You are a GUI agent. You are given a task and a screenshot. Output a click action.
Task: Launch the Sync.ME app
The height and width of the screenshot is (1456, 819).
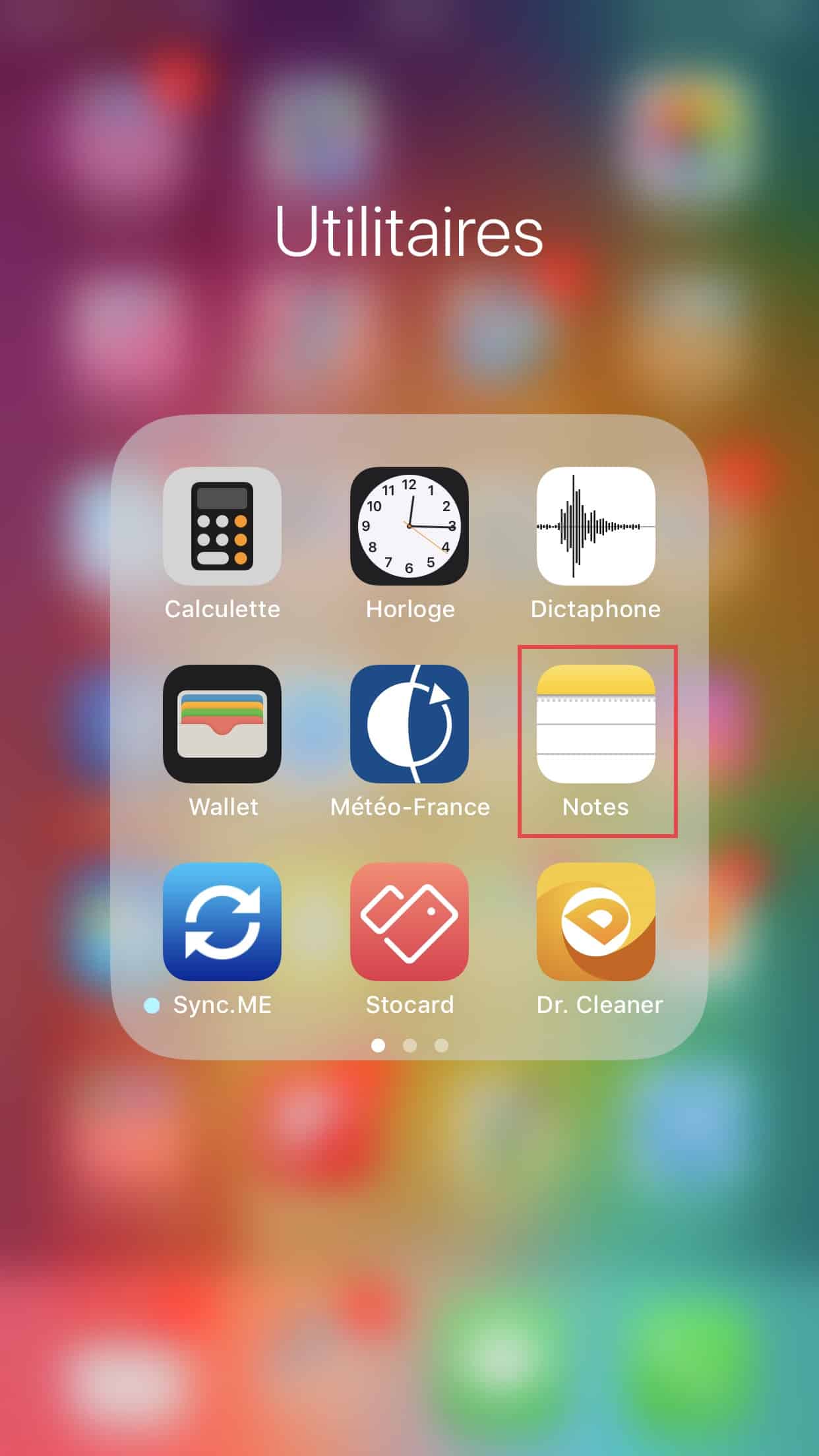click(222, 922)
